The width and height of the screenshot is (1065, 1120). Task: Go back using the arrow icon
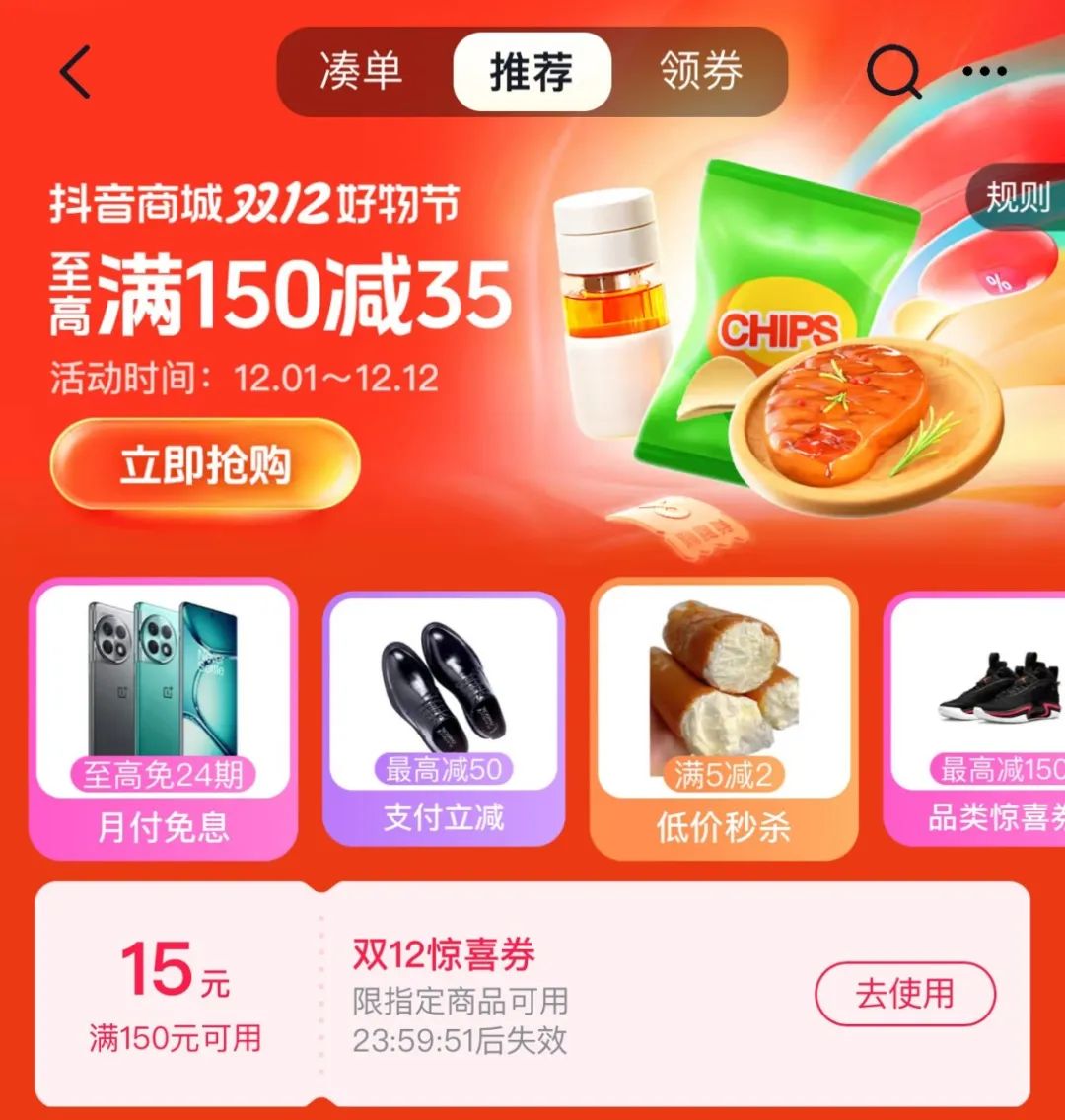pos(75,71)
